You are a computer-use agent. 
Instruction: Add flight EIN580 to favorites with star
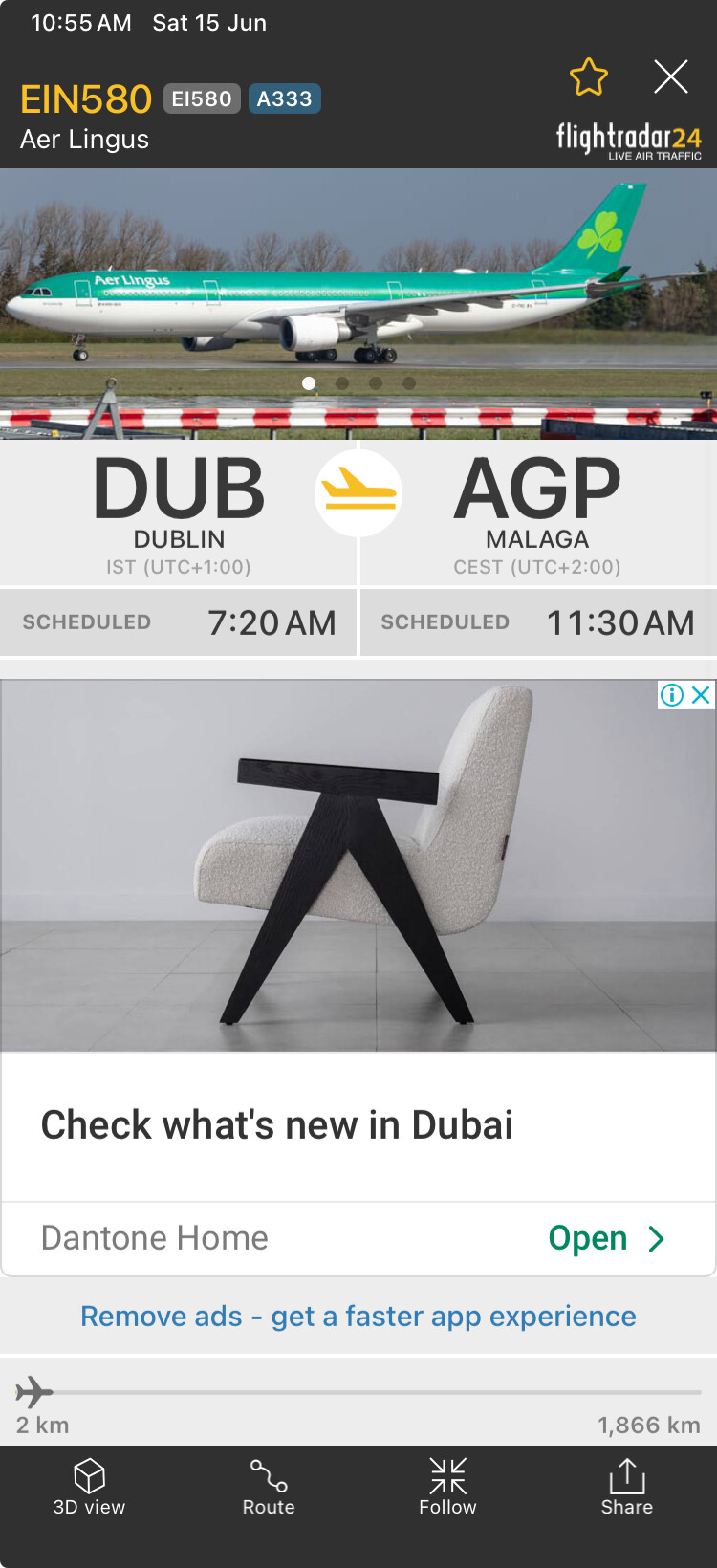click(x=588, y=77)
